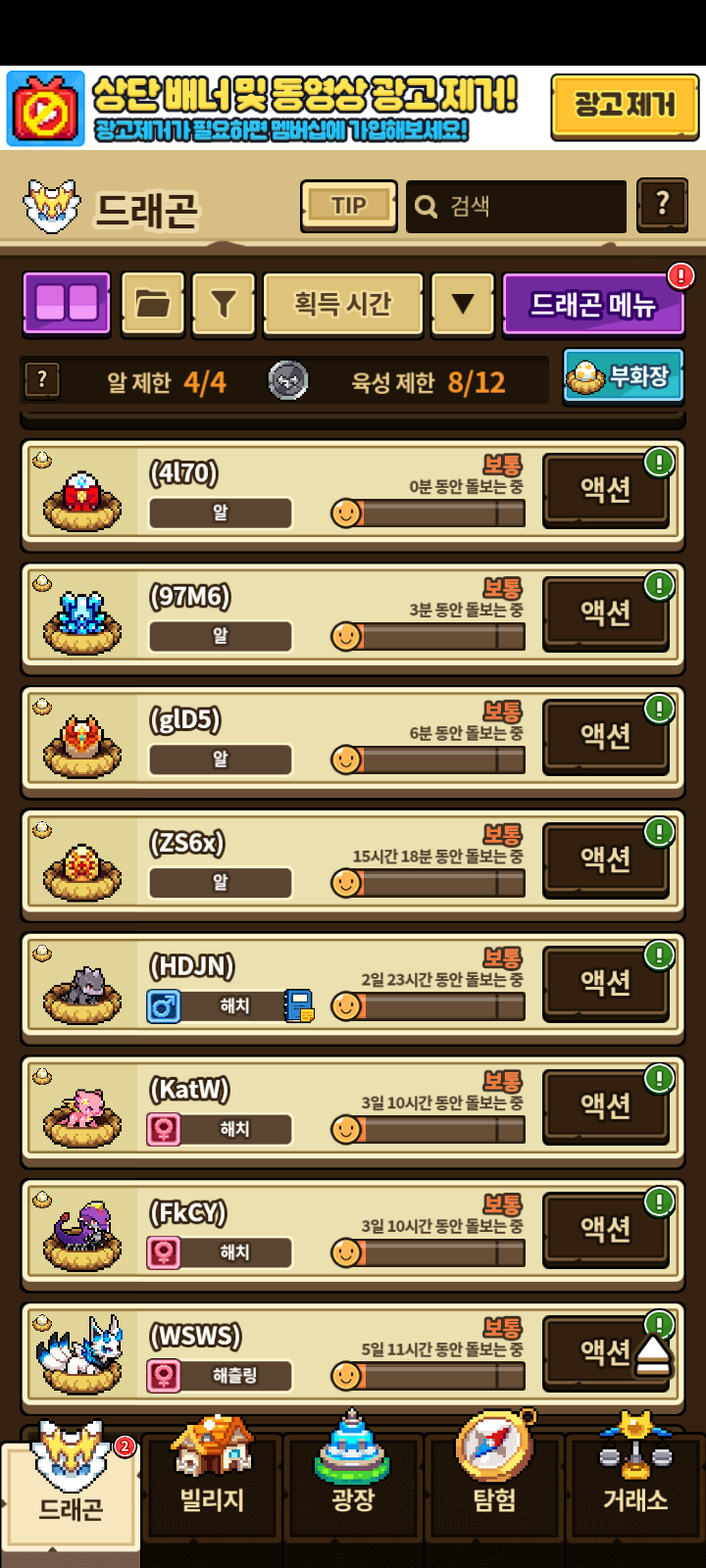Open the note icon on HDJN
Screen dimensions: 706x1568
pyautogui.click(x=298, y=1006)
